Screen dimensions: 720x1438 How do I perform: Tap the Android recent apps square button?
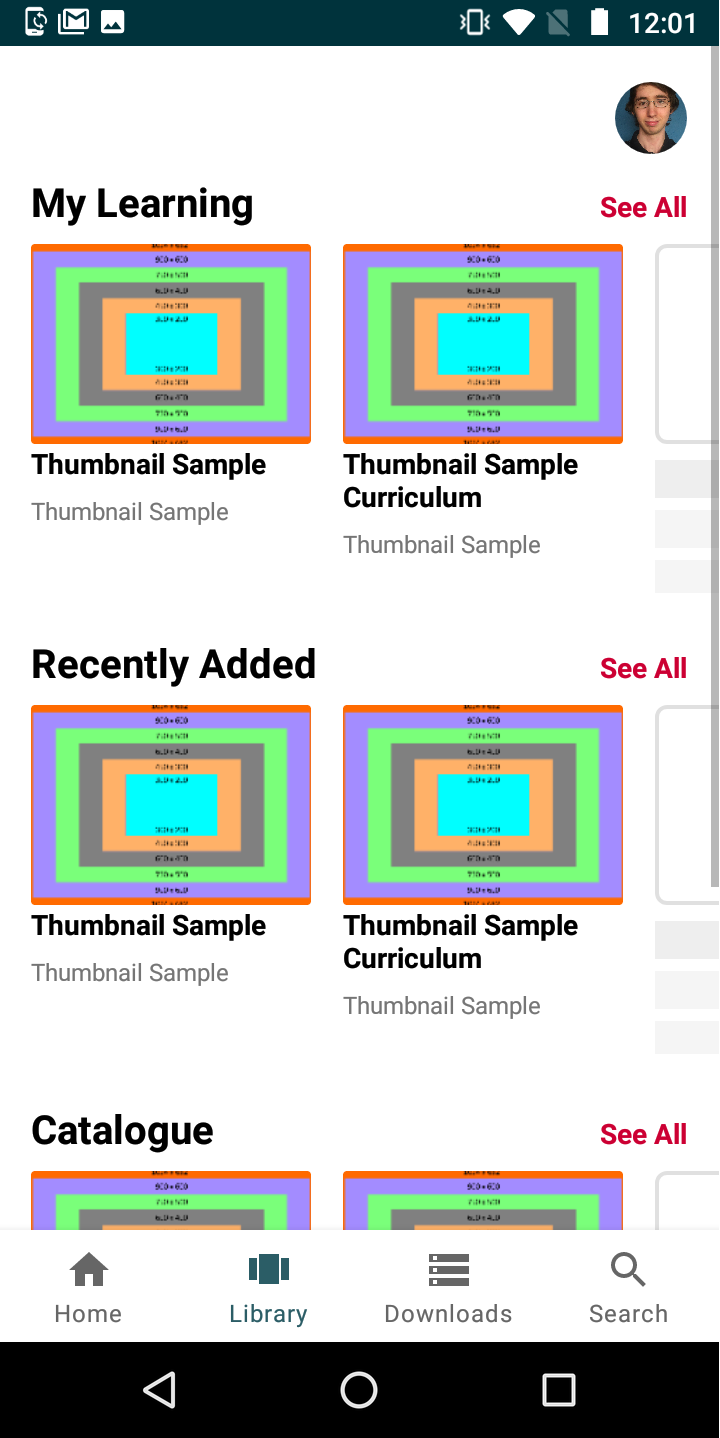[x=559, y=1389]
